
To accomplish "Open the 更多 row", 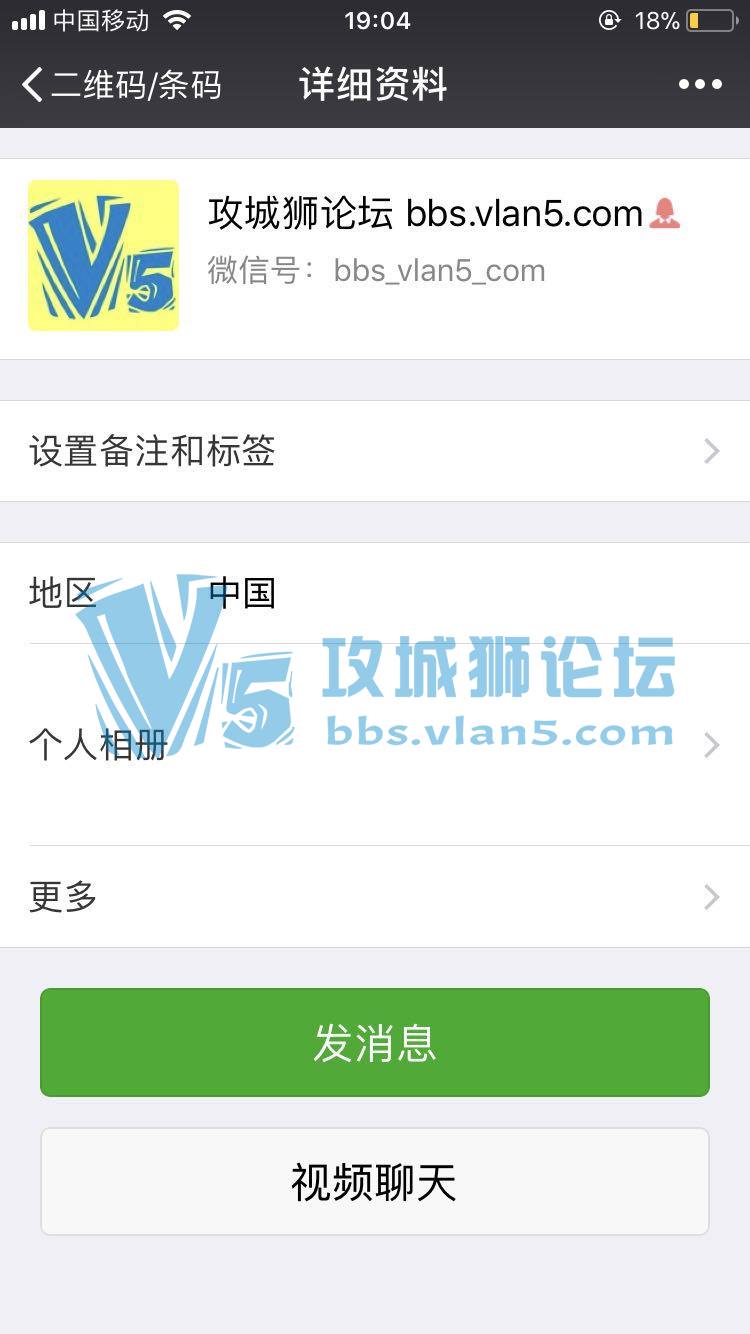I will 375,897.
